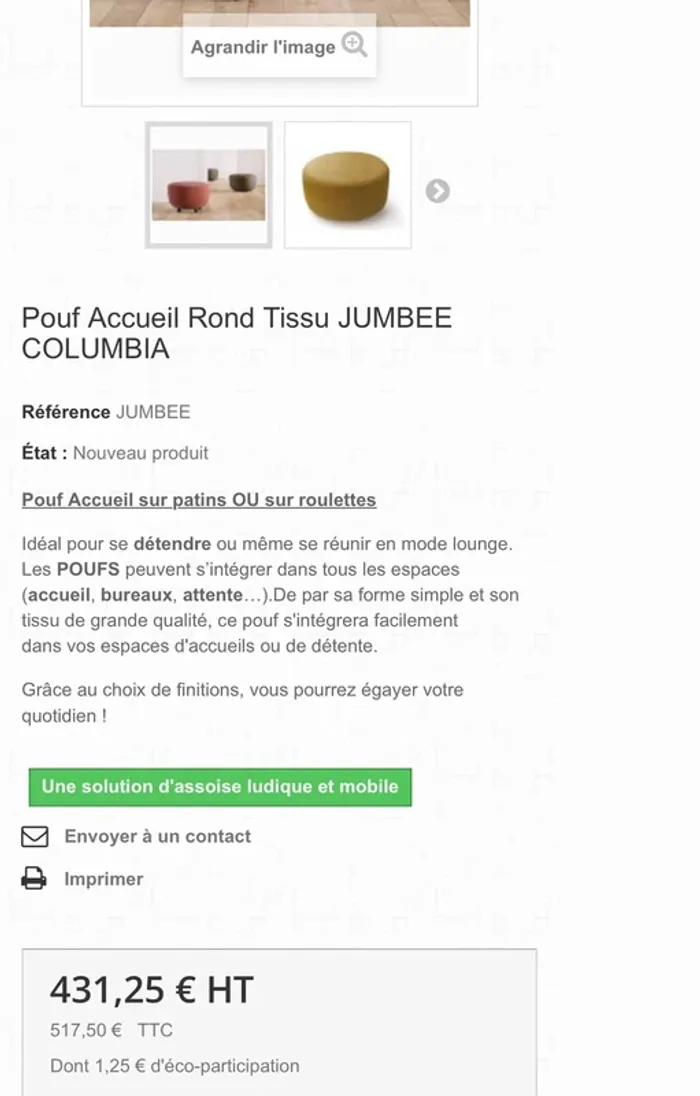The width and height of the screenshot is (700, 1096).
Task: Show next thumbnails with the arrow
Action: click(437, 191)
